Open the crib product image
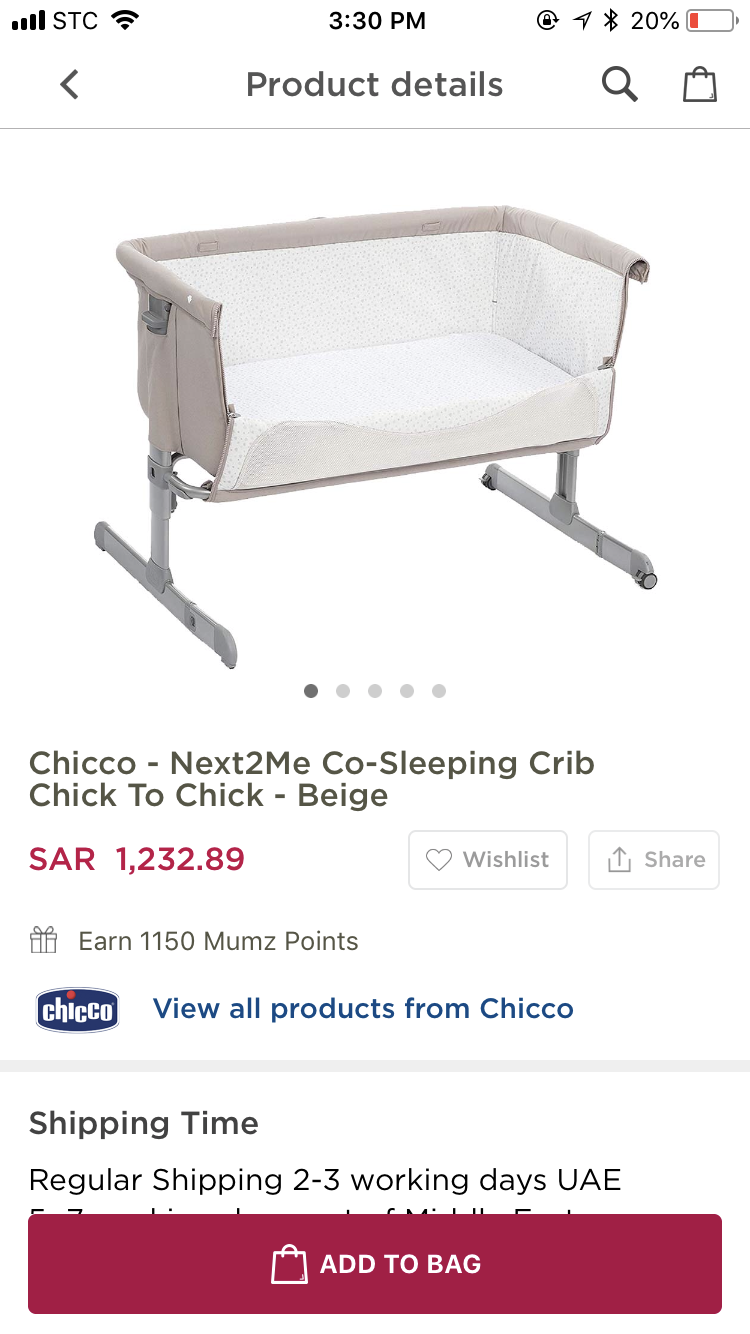Screen dimensions: 750x1334 375,420
